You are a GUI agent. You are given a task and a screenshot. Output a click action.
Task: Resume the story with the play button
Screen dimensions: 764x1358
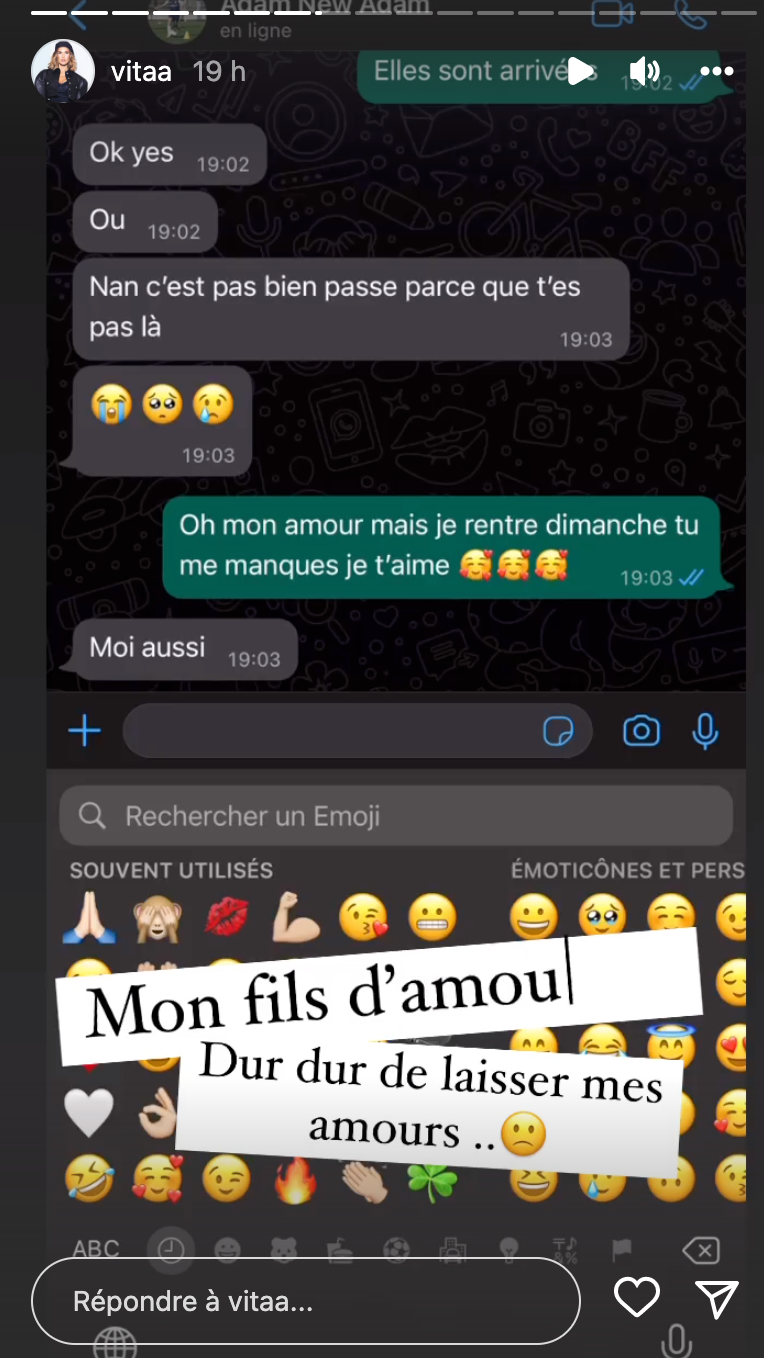(x=579, y=71)
